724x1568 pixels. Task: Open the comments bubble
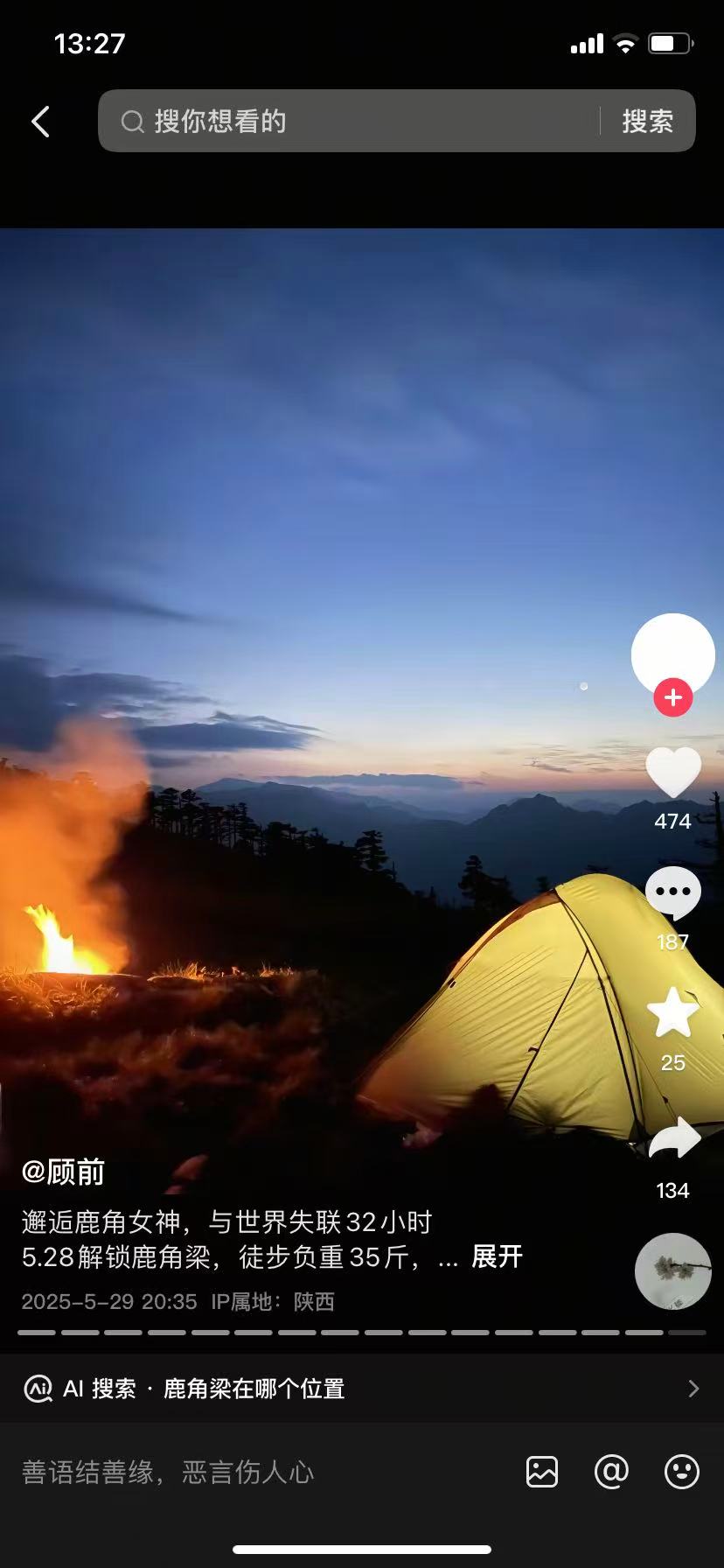click(x=672, y=892)
